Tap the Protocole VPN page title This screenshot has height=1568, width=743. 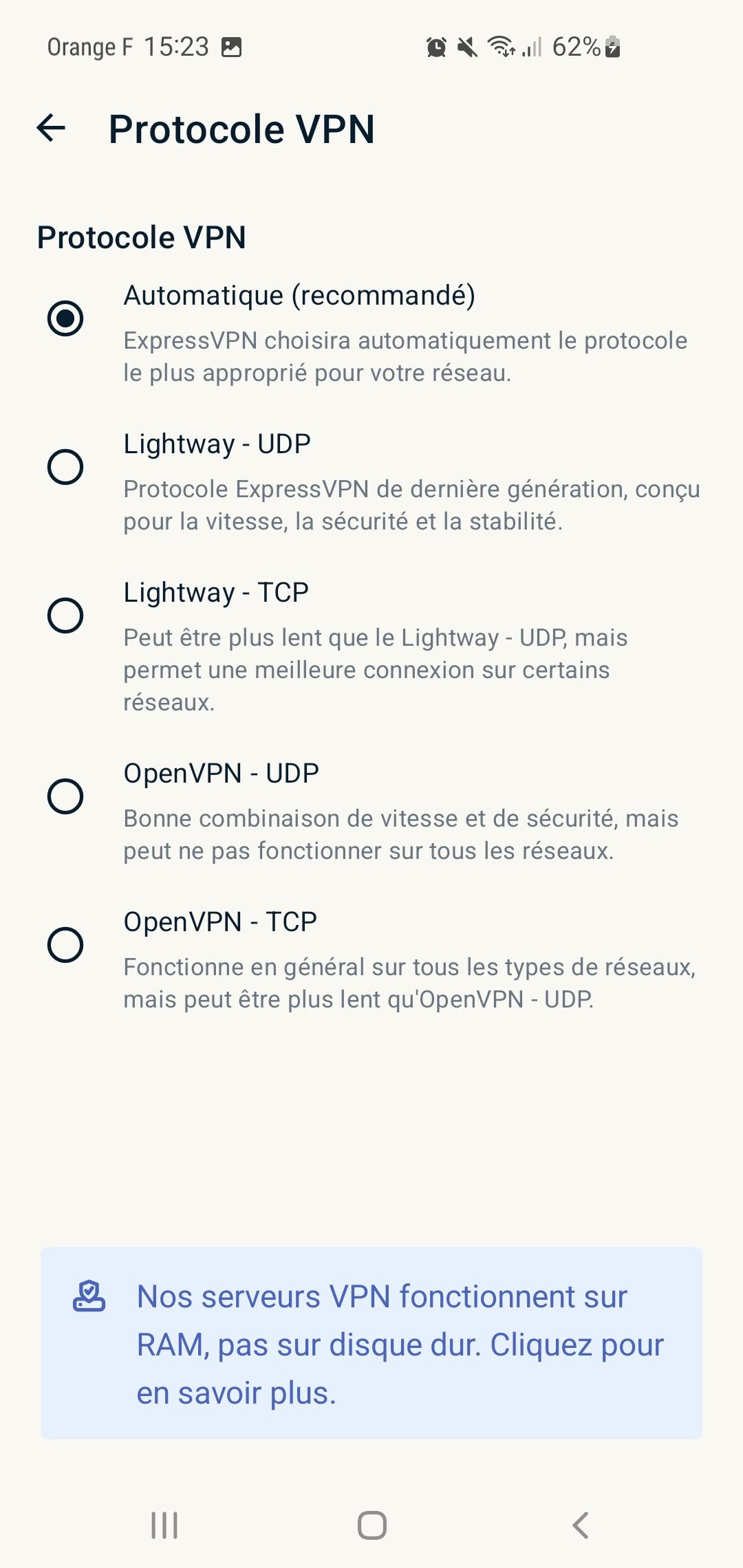tap(241, 129)
